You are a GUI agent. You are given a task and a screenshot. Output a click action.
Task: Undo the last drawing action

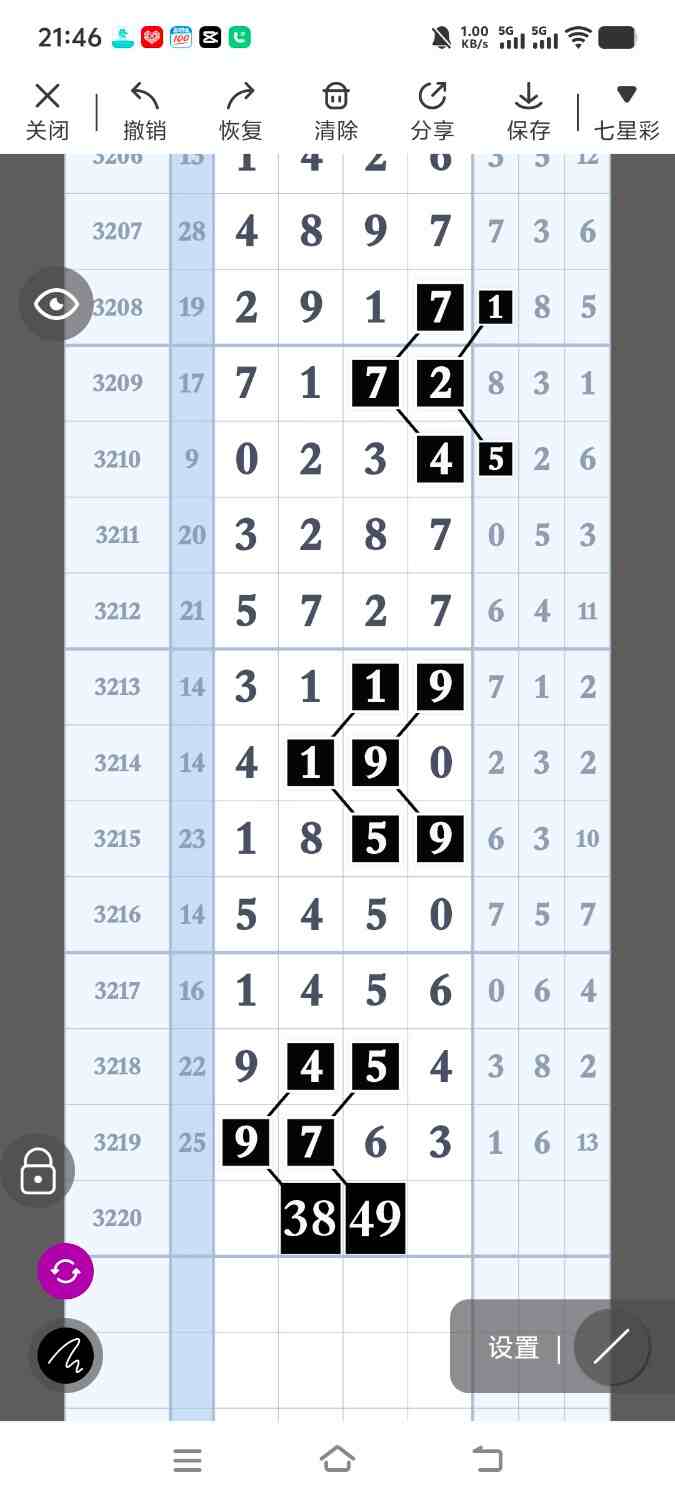coord(145,111)
